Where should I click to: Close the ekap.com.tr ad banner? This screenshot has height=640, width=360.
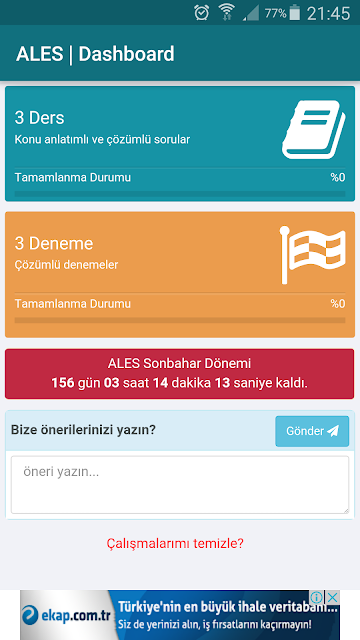pyautogui.click(x=333, y=598)
